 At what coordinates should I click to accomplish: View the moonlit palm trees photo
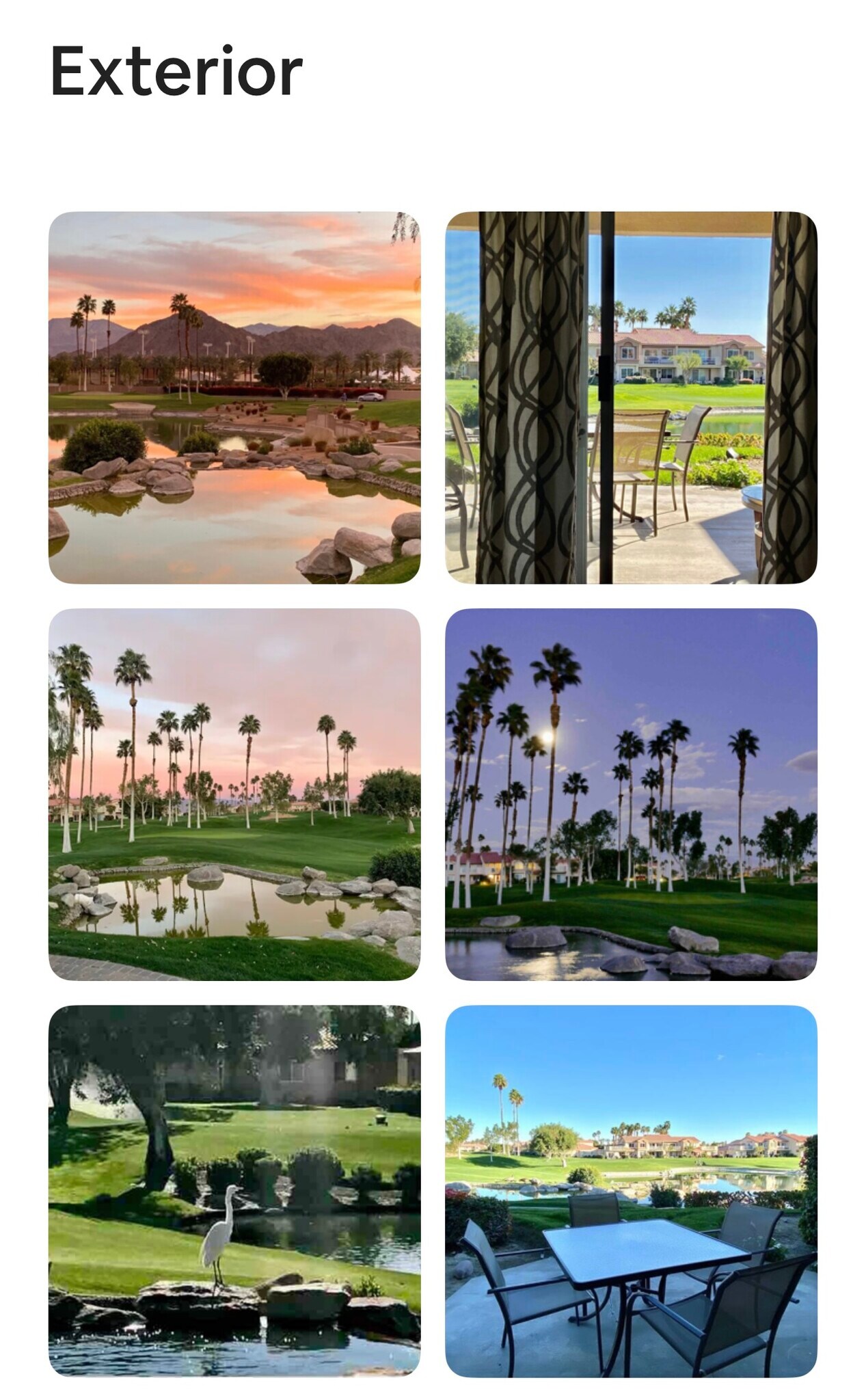[x=631, y=794]
